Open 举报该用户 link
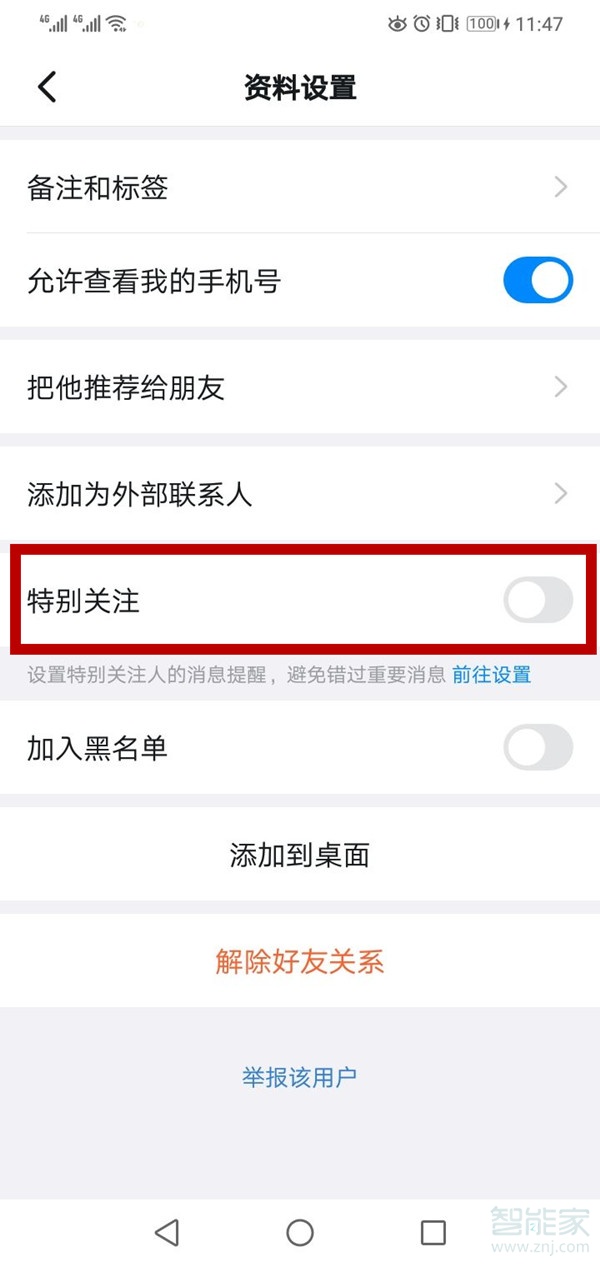Viewport: 600px width, 1266px height. coord(300,1077)
